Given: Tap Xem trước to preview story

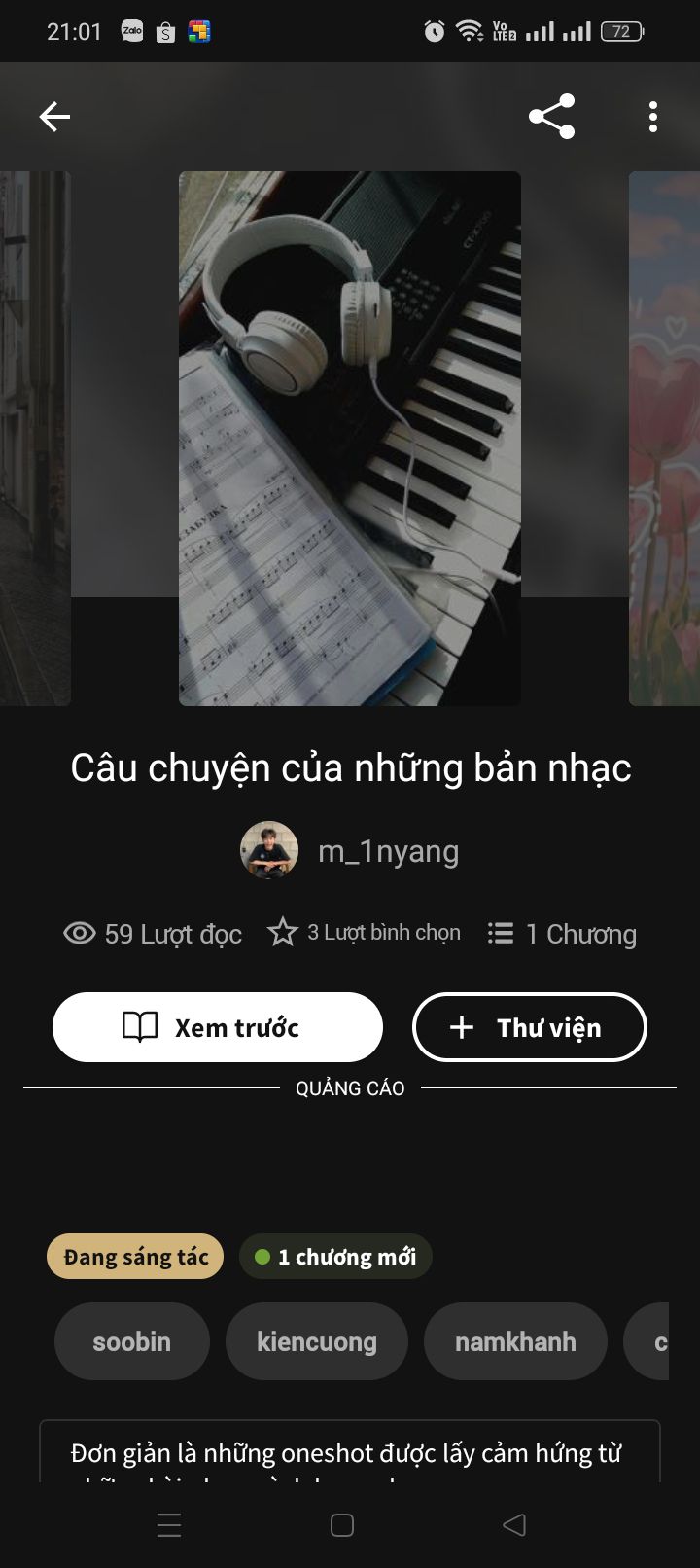Looking at the screenshot, I should coord(218,1027).
